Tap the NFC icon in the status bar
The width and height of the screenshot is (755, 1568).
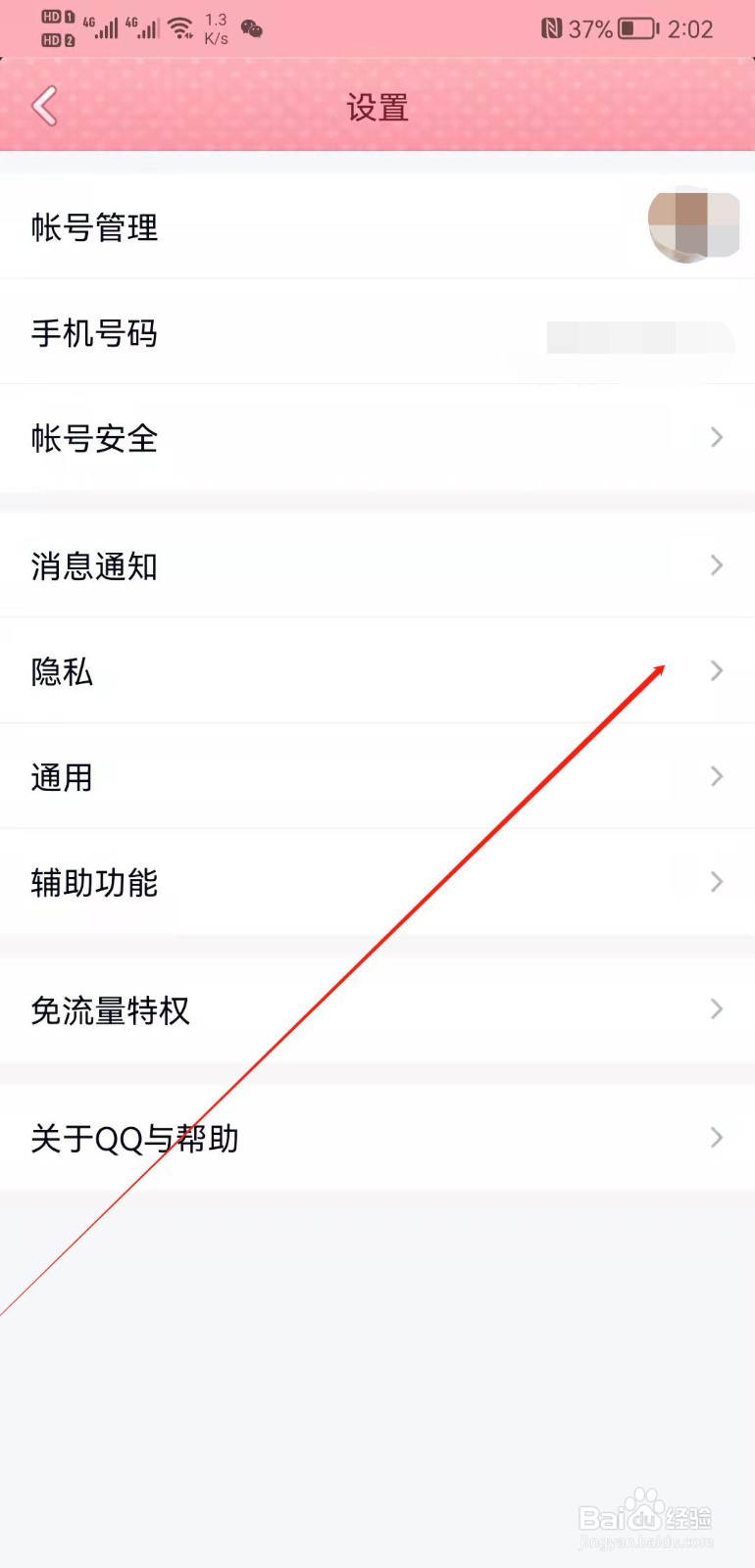coord(554,28)
